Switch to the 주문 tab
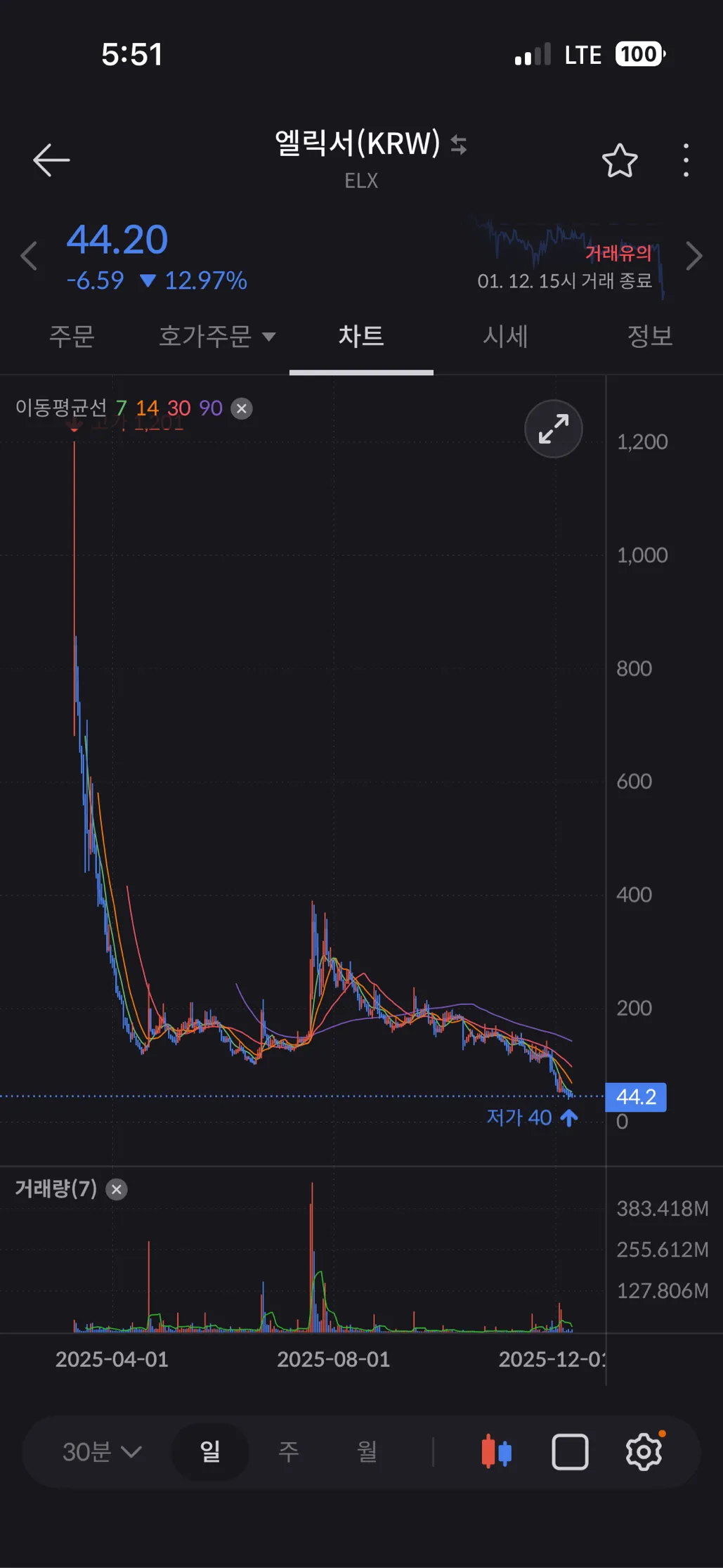This screenshot has width=723, height=1568. [x=72, y=336]
